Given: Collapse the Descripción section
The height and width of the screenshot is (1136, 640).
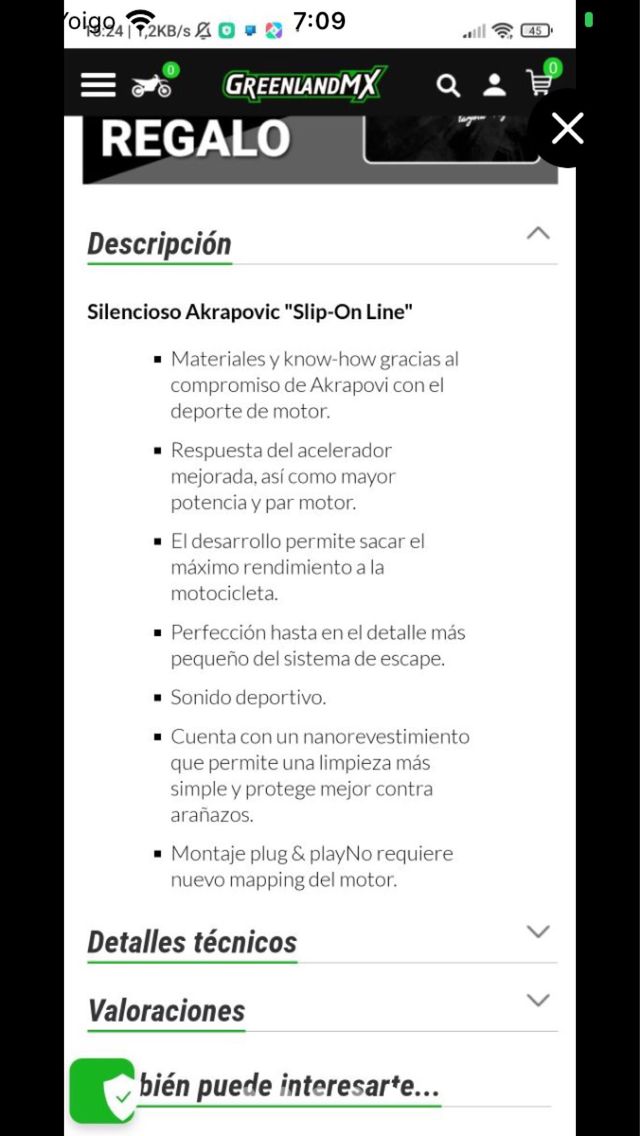Looking at the screenshot, I should [x=538, y=233].
